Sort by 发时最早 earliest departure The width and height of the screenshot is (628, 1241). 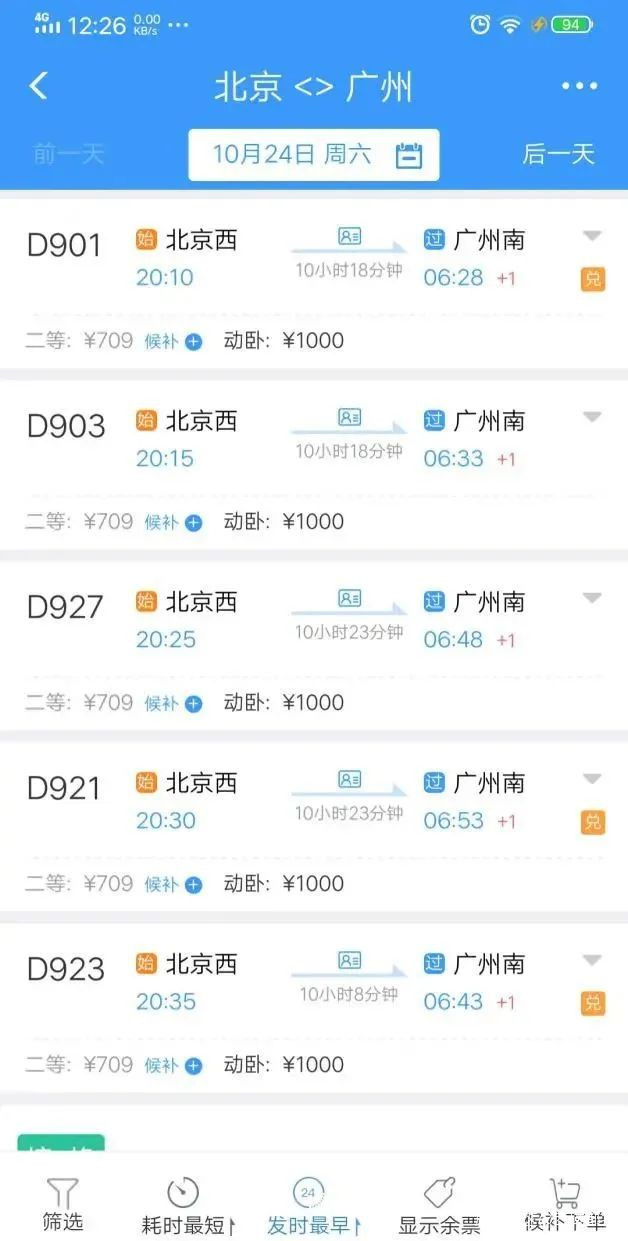click(311, 1204)
